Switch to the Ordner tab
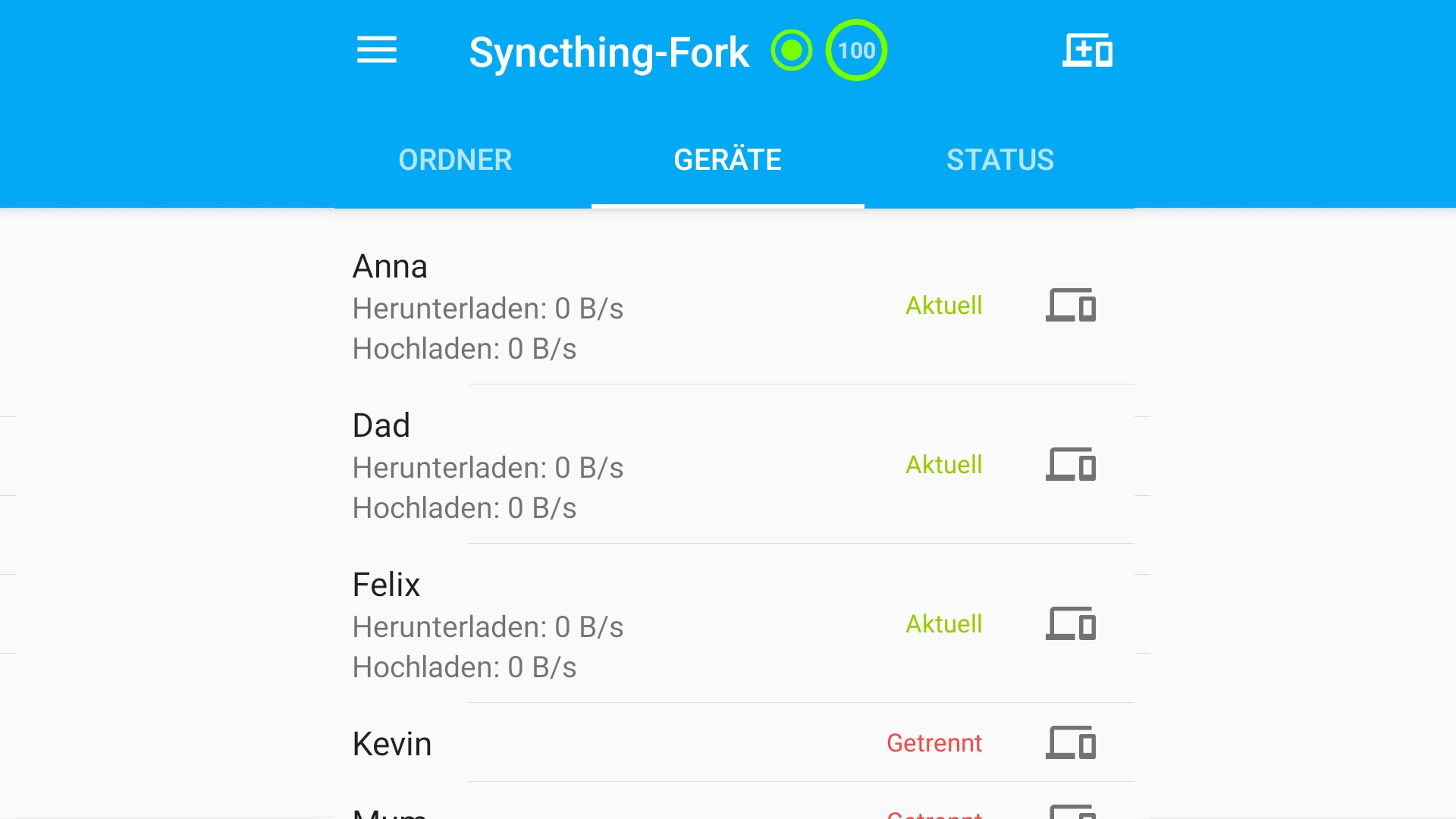 [x=455, y=160]
